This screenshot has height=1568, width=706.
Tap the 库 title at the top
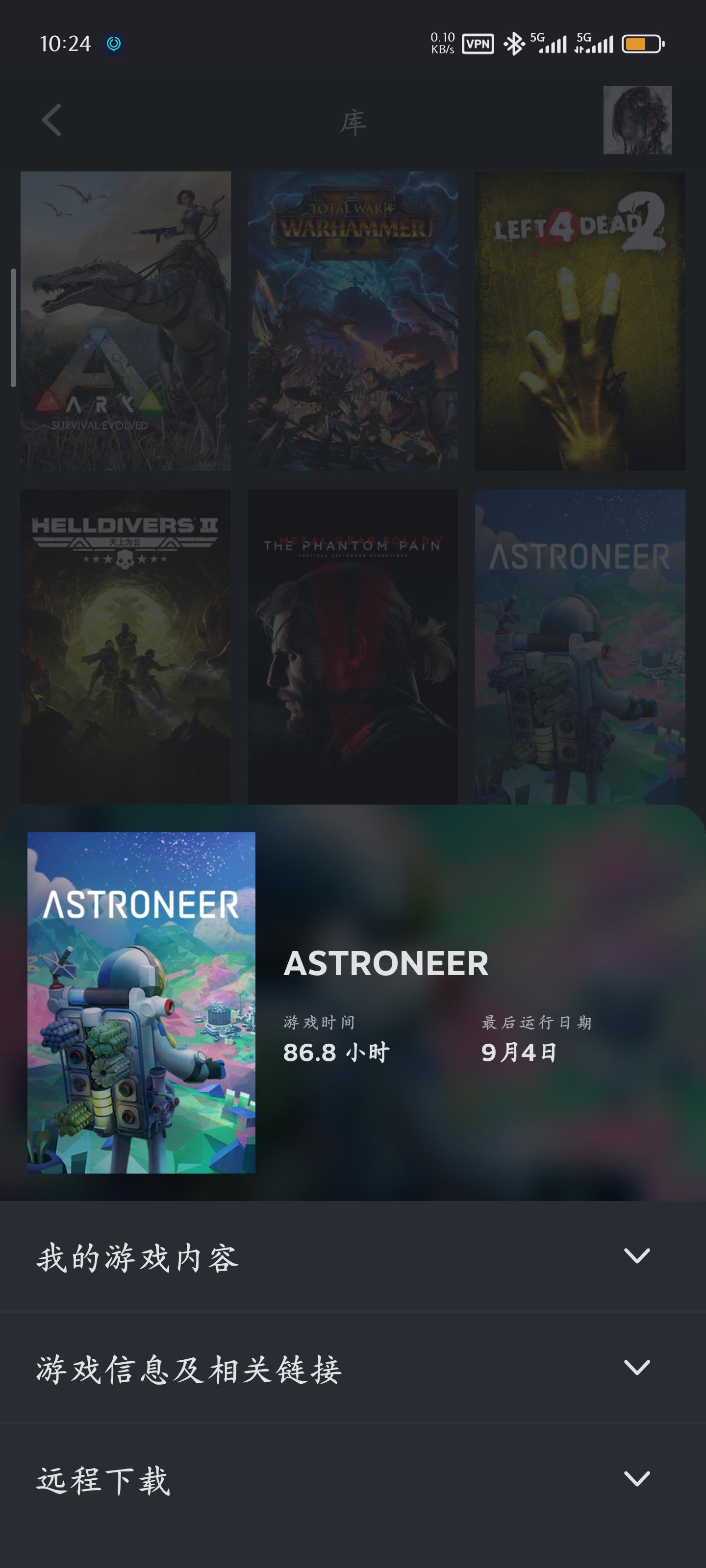click(x=353, y=122)
